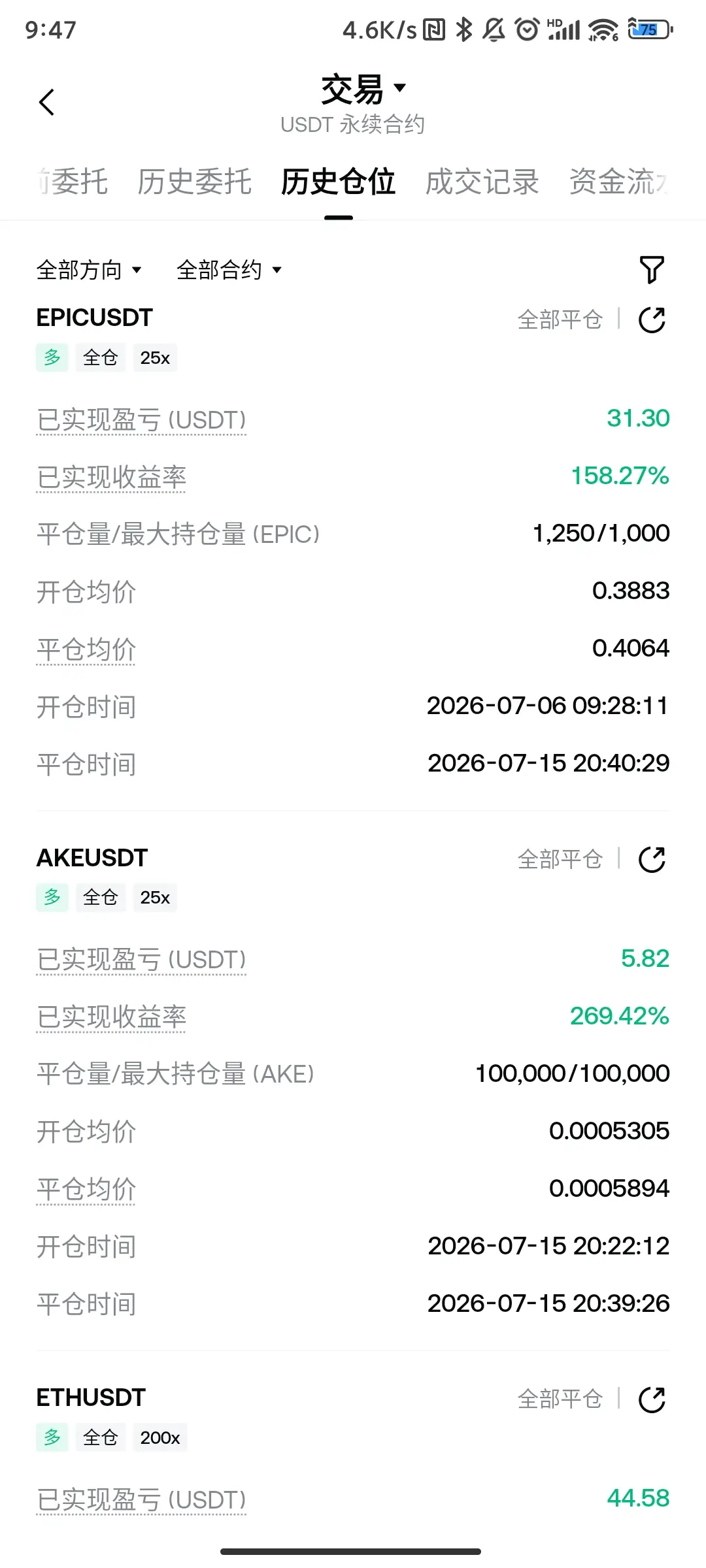Tap 已实现盈亏 label under EPICUSDT for explanation
This screenshot has height=1568, width=706.
click(141, 420)
